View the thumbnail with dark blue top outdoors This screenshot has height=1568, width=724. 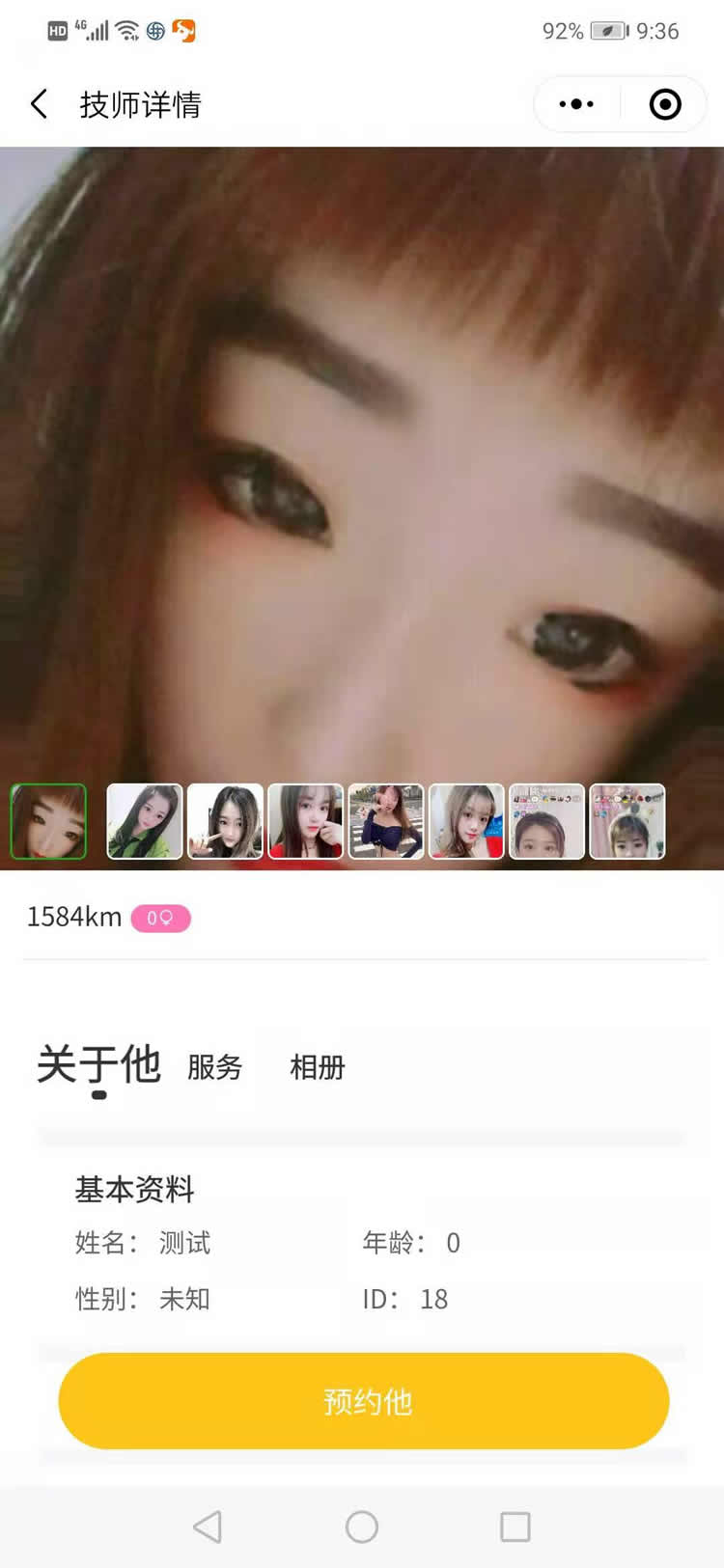pos(386,821)
